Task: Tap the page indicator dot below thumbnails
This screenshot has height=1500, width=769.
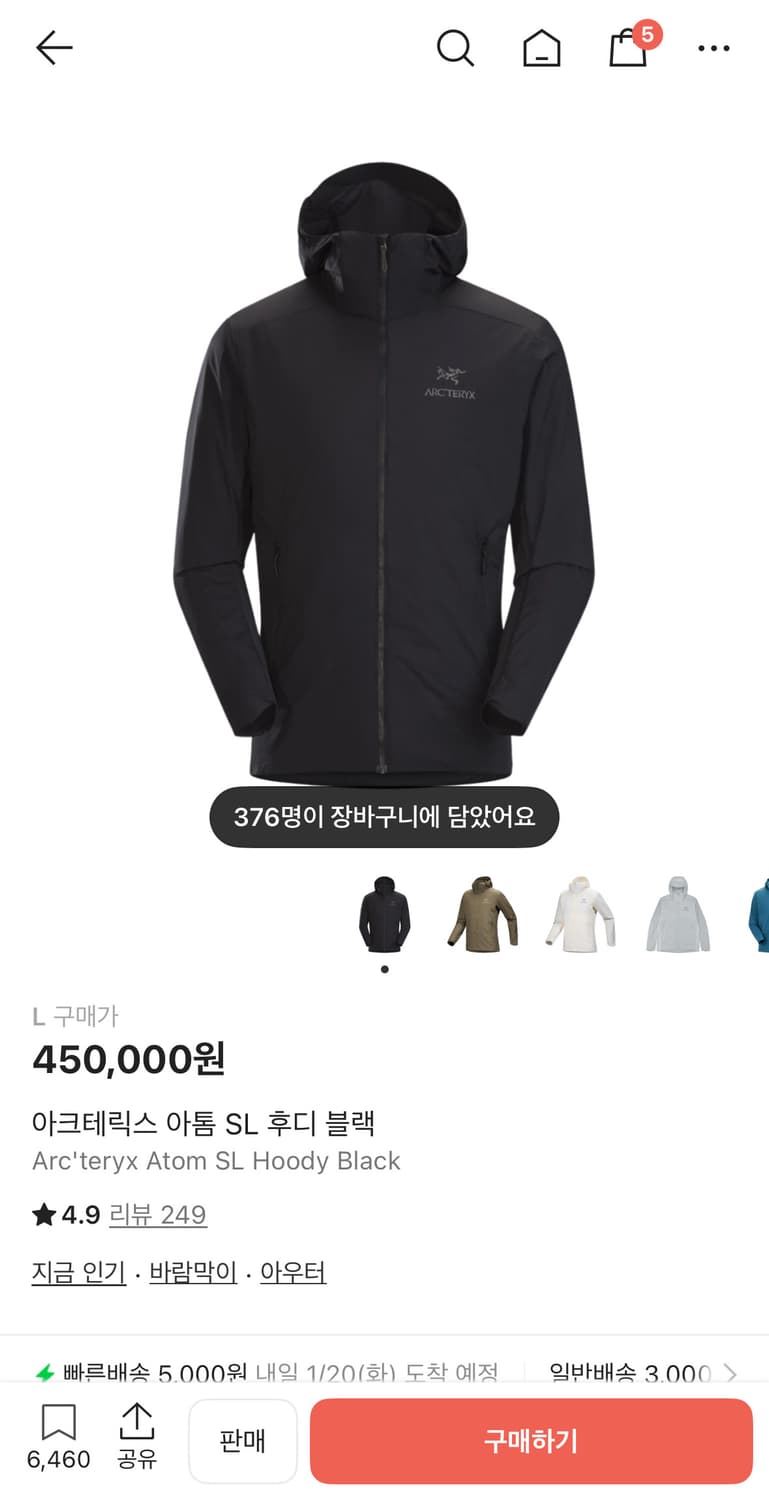Action: pyautogui.click(x=384, y=968)
